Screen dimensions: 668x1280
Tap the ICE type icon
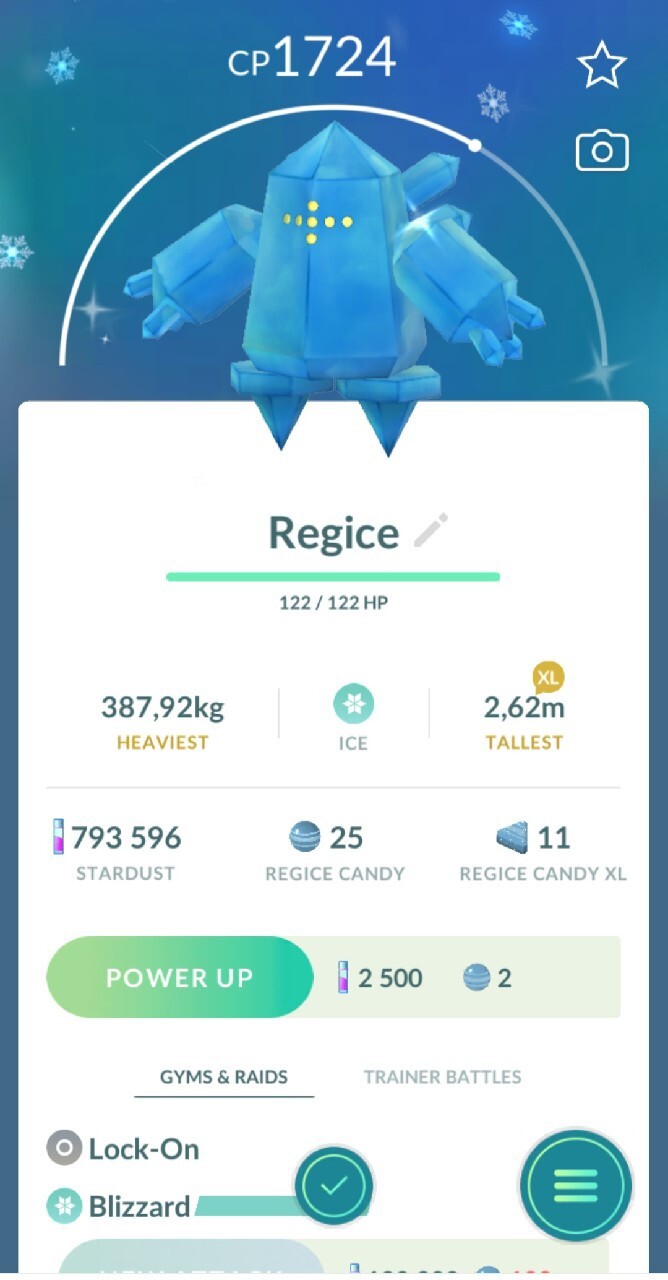pyautogui.click(x=353, y=706)
